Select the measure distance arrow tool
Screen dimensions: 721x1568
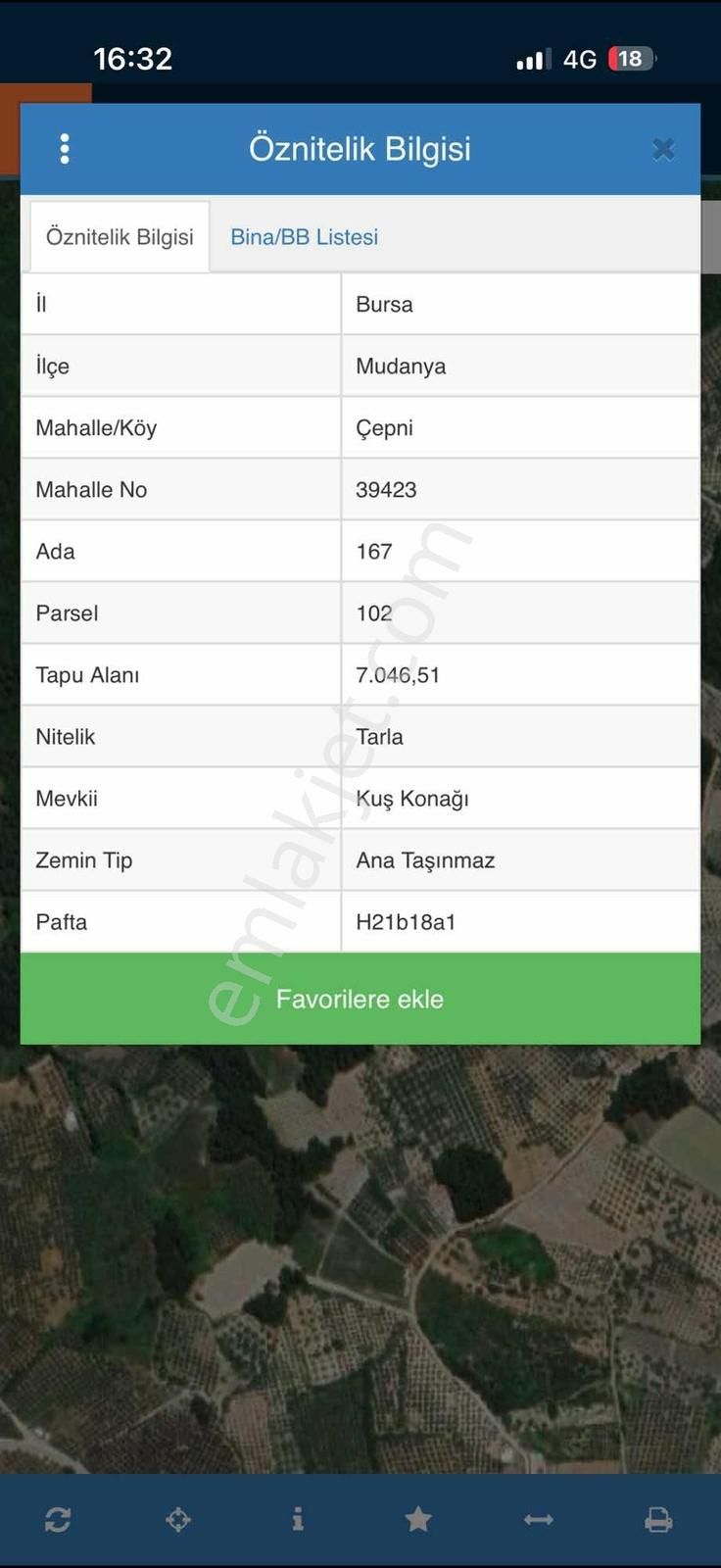pos(539,1520)
